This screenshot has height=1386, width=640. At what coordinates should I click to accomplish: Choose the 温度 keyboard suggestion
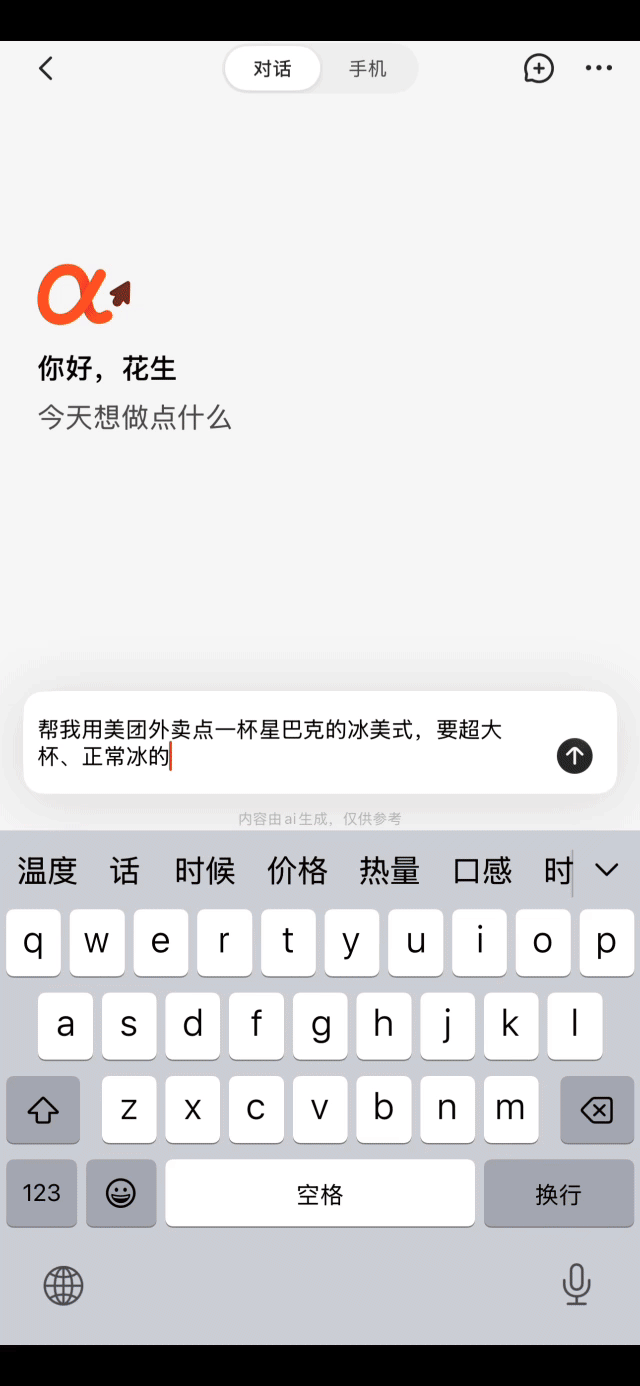pyautogui.click(x=47, y=871)
